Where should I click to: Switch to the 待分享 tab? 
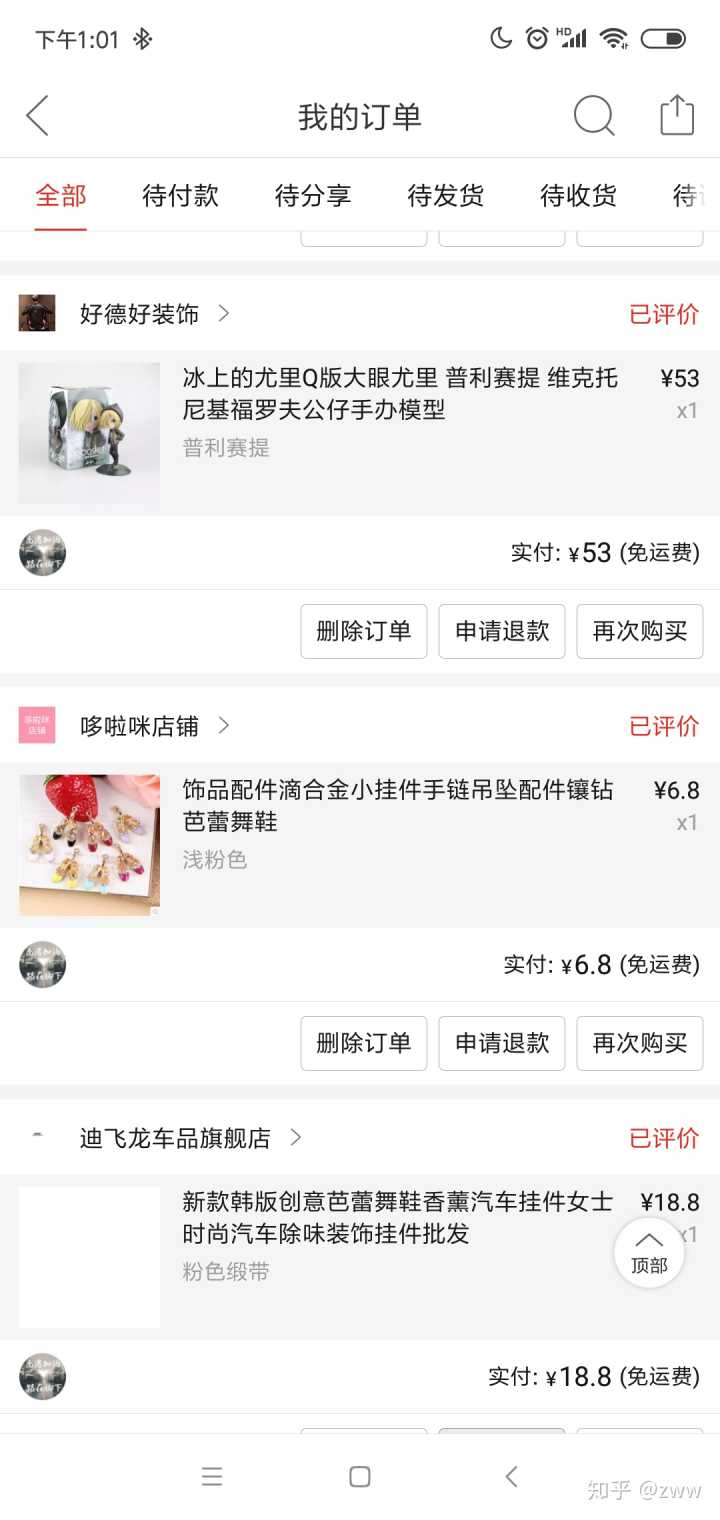point(313,195)
